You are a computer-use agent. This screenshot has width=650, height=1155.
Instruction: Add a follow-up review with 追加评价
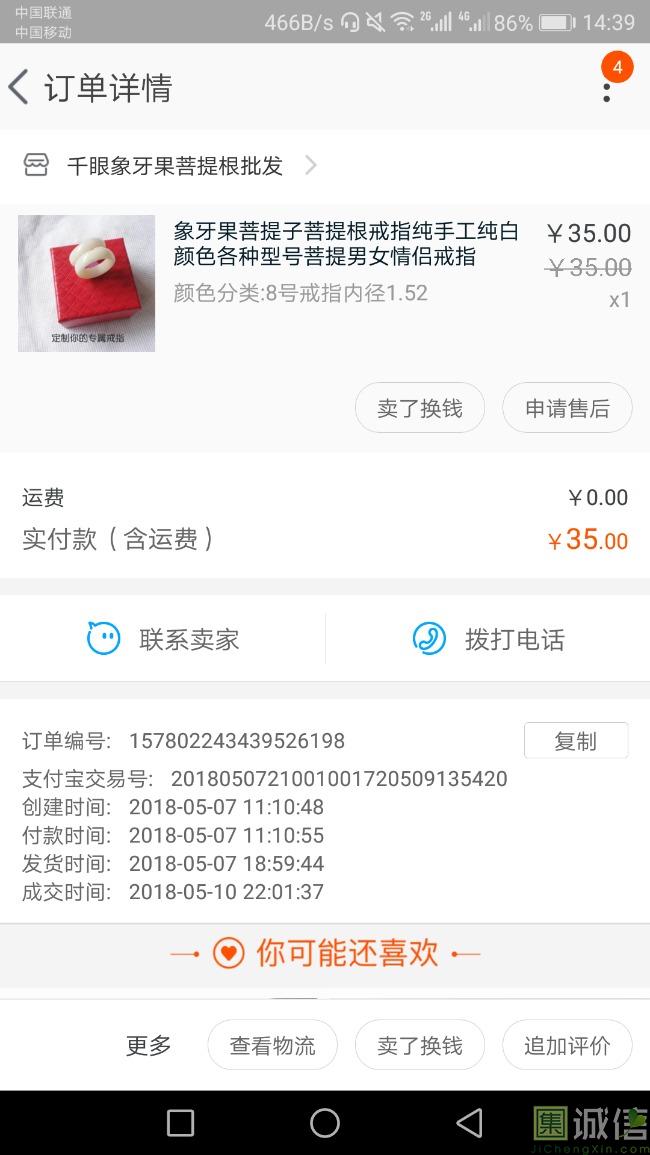(567, 1046)
